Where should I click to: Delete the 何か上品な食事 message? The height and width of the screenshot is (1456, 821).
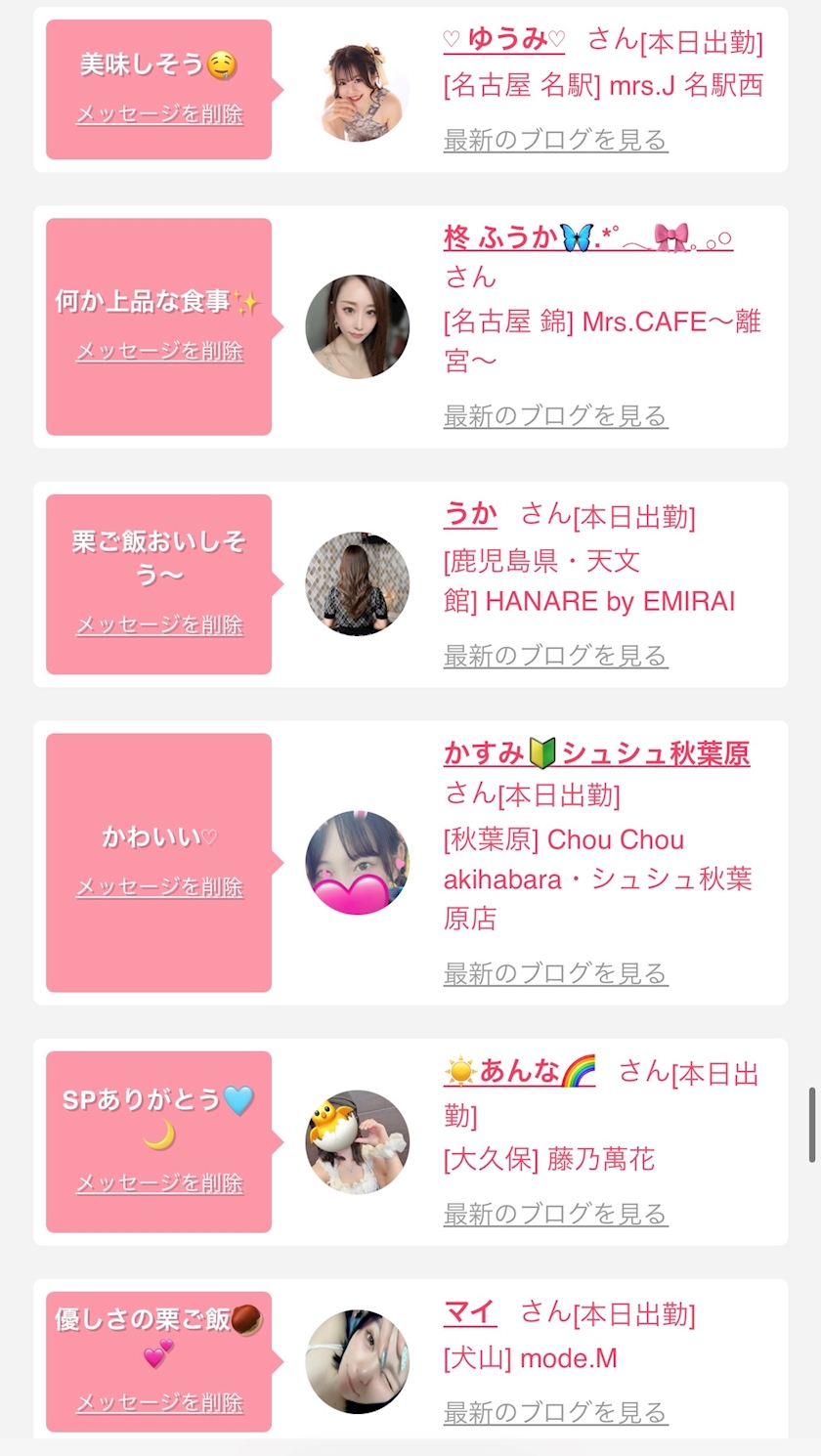[159, 351]
